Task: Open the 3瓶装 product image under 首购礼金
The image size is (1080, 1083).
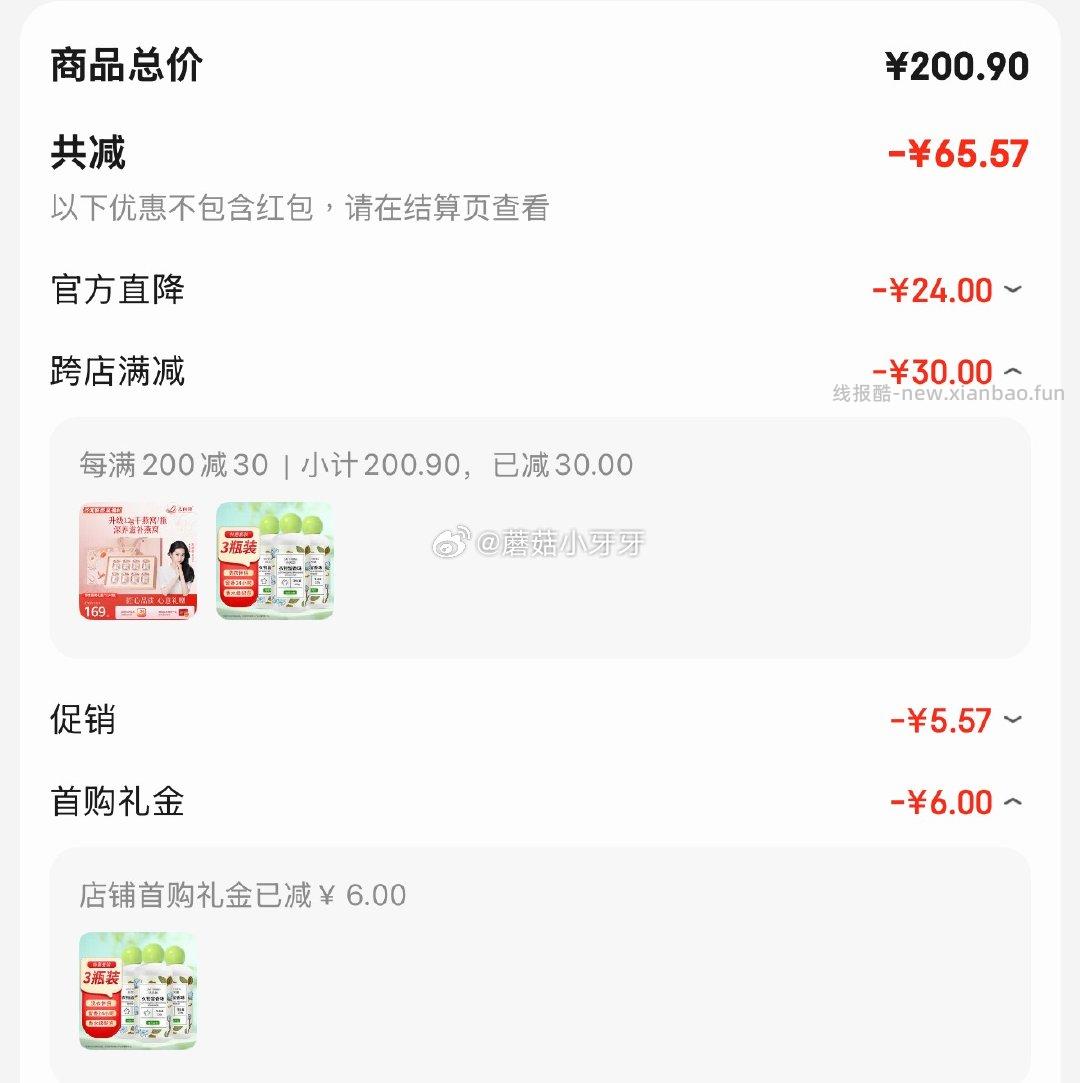Action: (137, 990)
